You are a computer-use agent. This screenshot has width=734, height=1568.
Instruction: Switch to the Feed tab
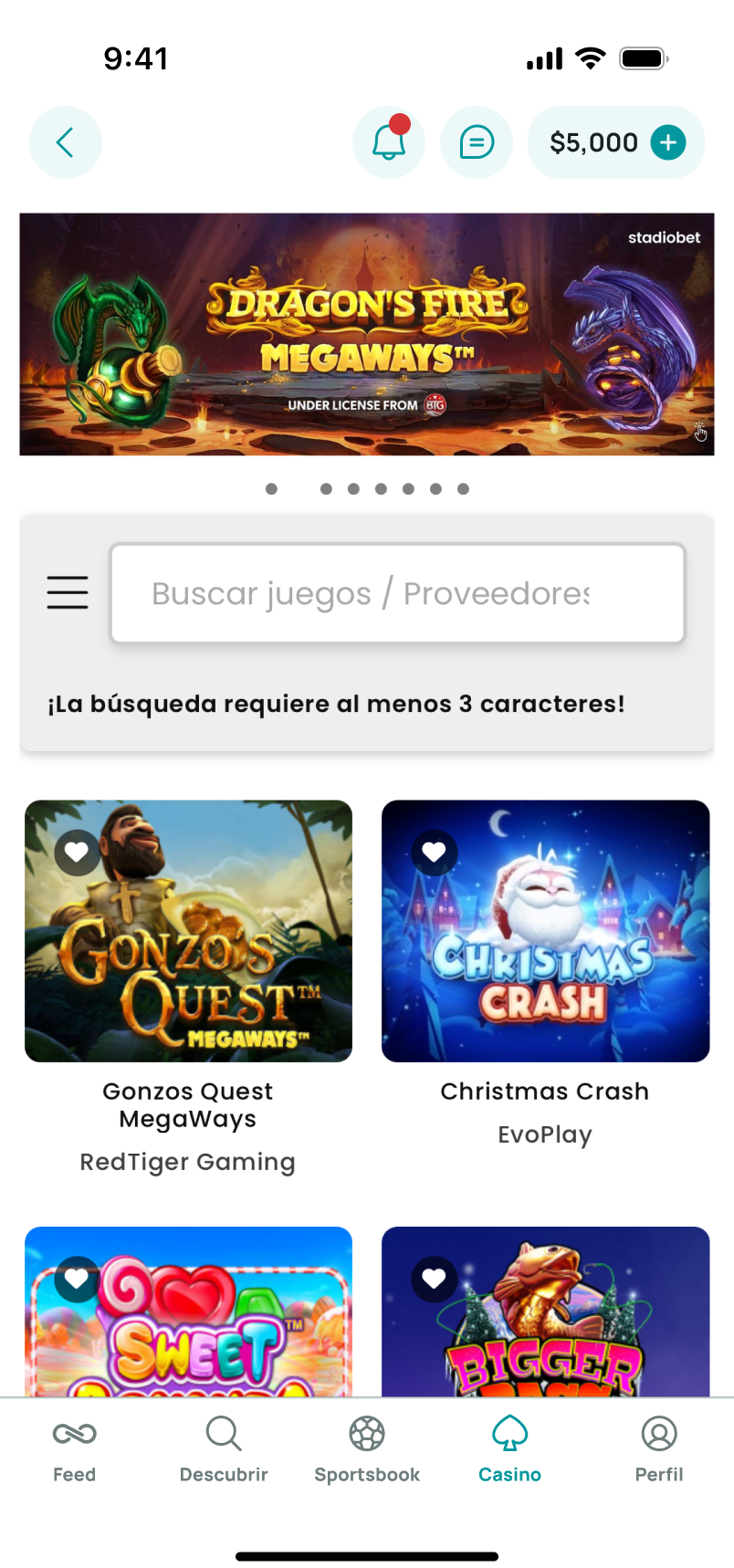pos(74,1449)
